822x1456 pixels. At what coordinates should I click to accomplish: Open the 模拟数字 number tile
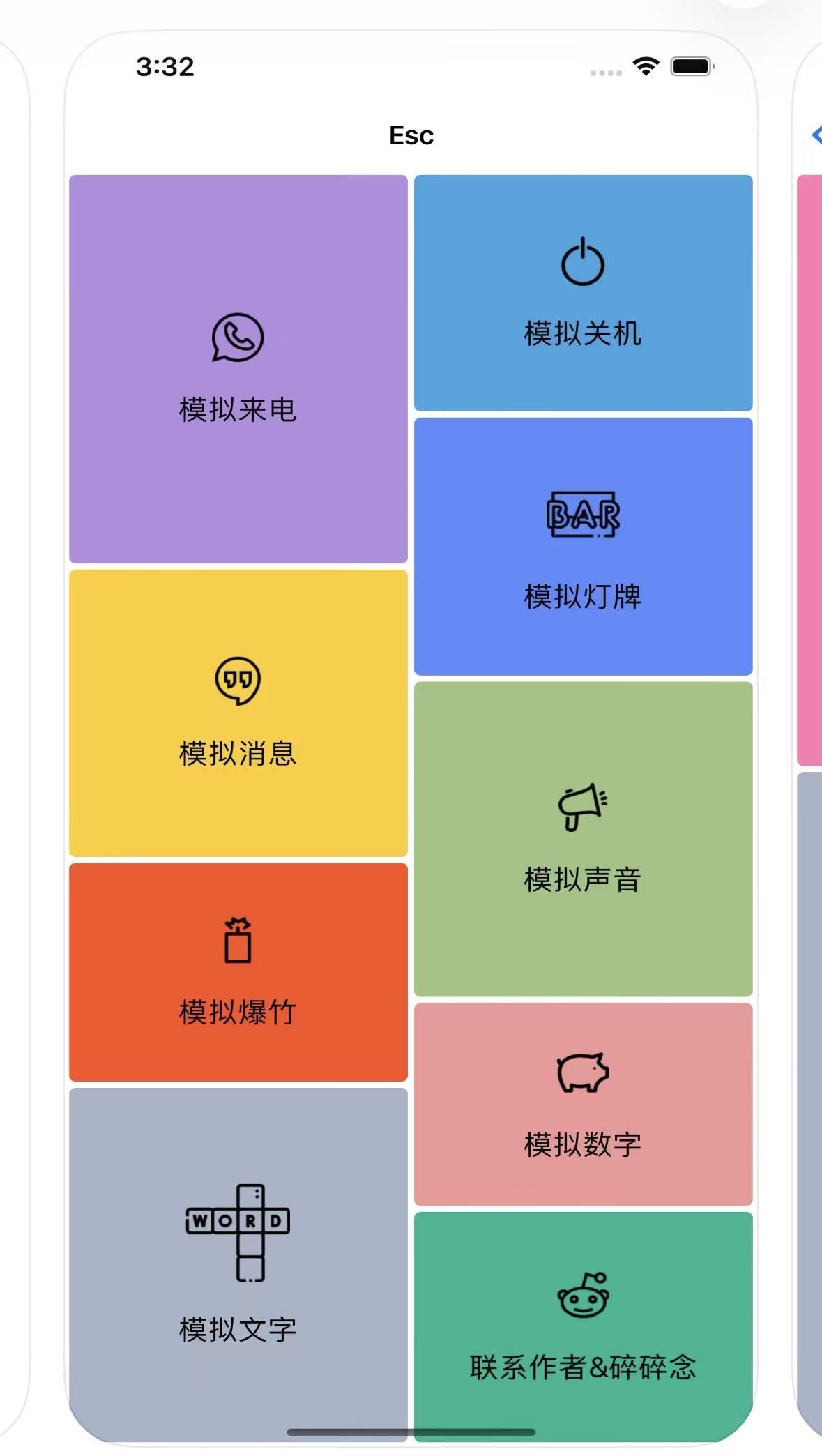point(583,1104)
